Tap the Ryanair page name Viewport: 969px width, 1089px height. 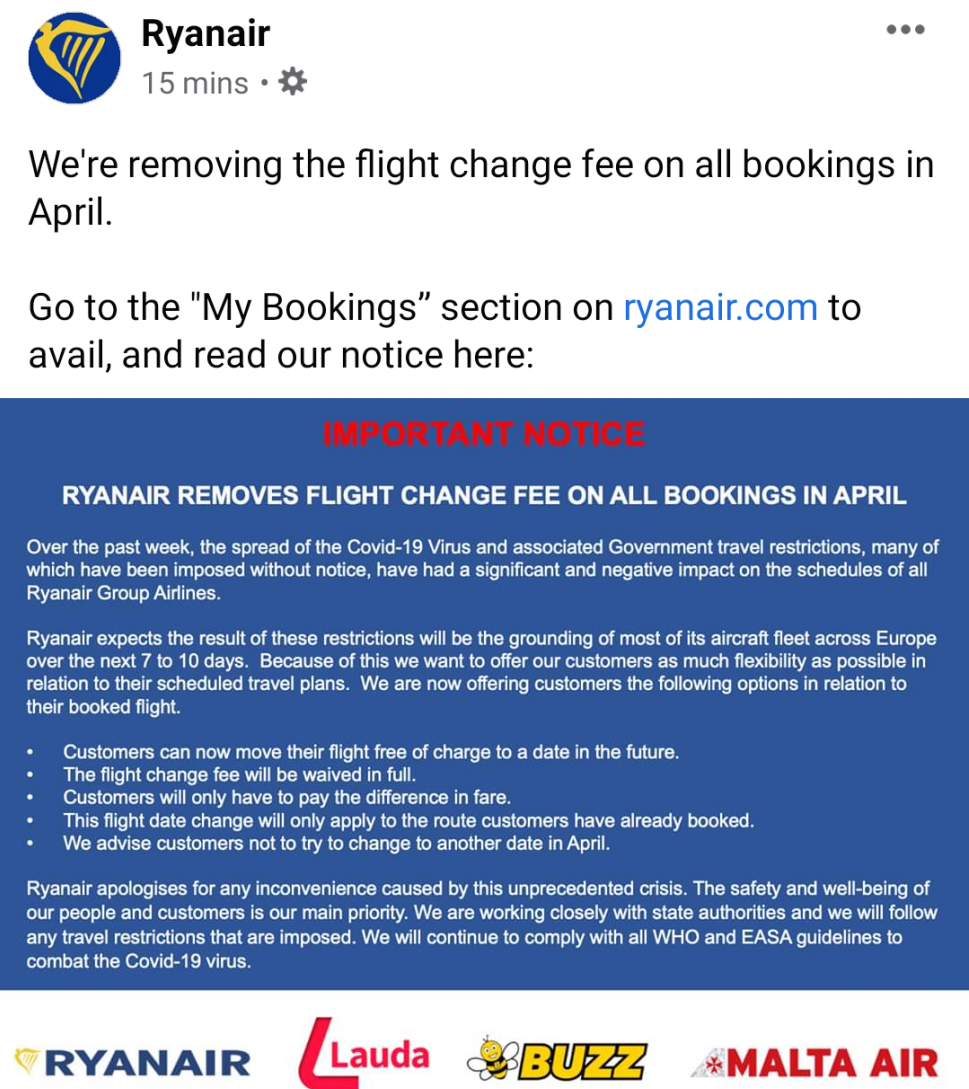click(206, 33)
